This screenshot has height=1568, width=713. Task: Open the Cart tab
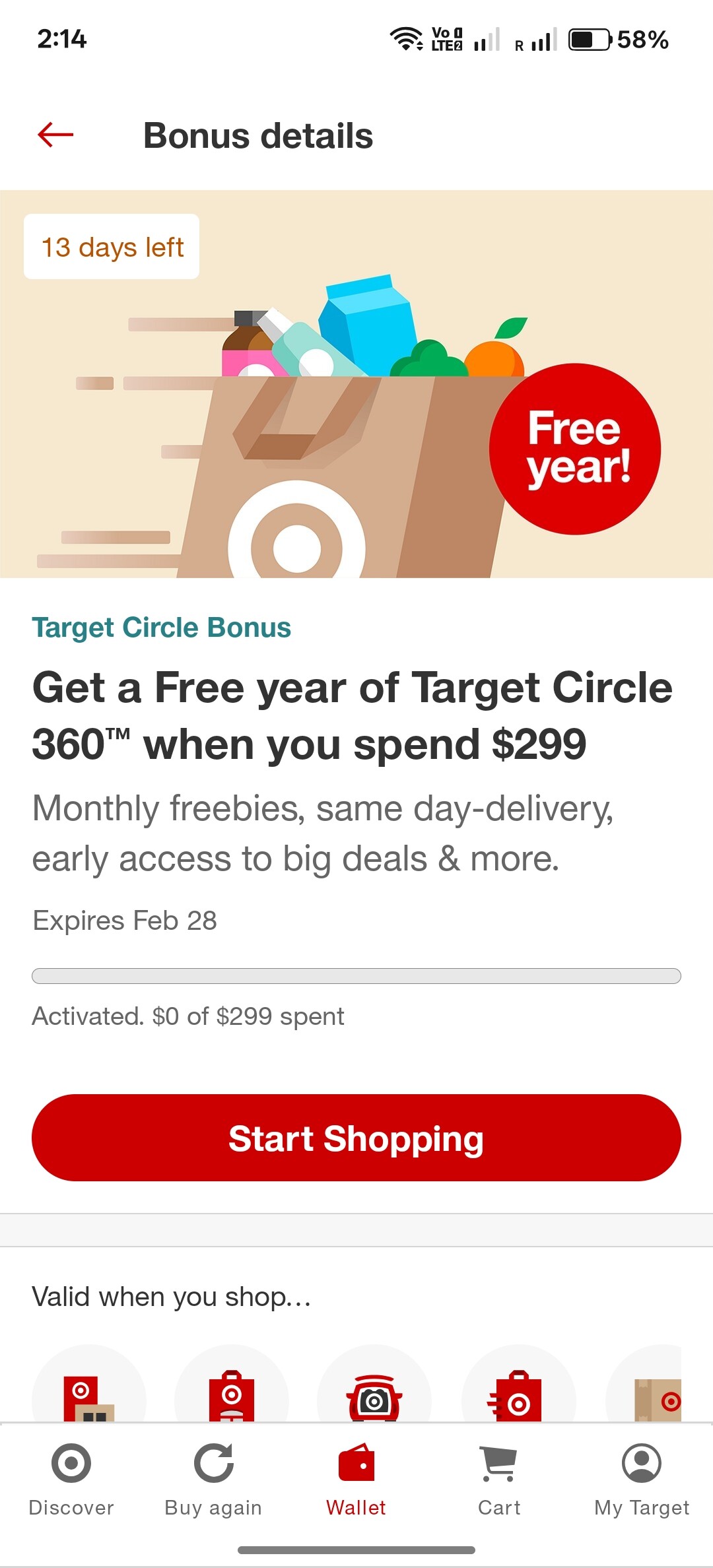coord(499,1480)
